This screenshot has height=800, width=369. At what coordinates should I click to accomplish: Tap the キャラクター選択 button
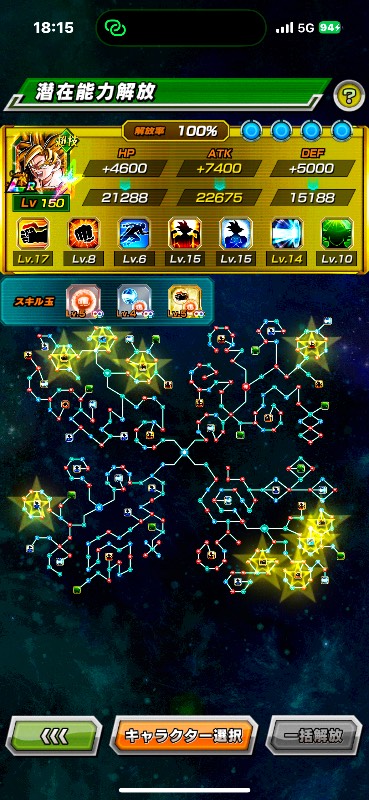(184, 736)
